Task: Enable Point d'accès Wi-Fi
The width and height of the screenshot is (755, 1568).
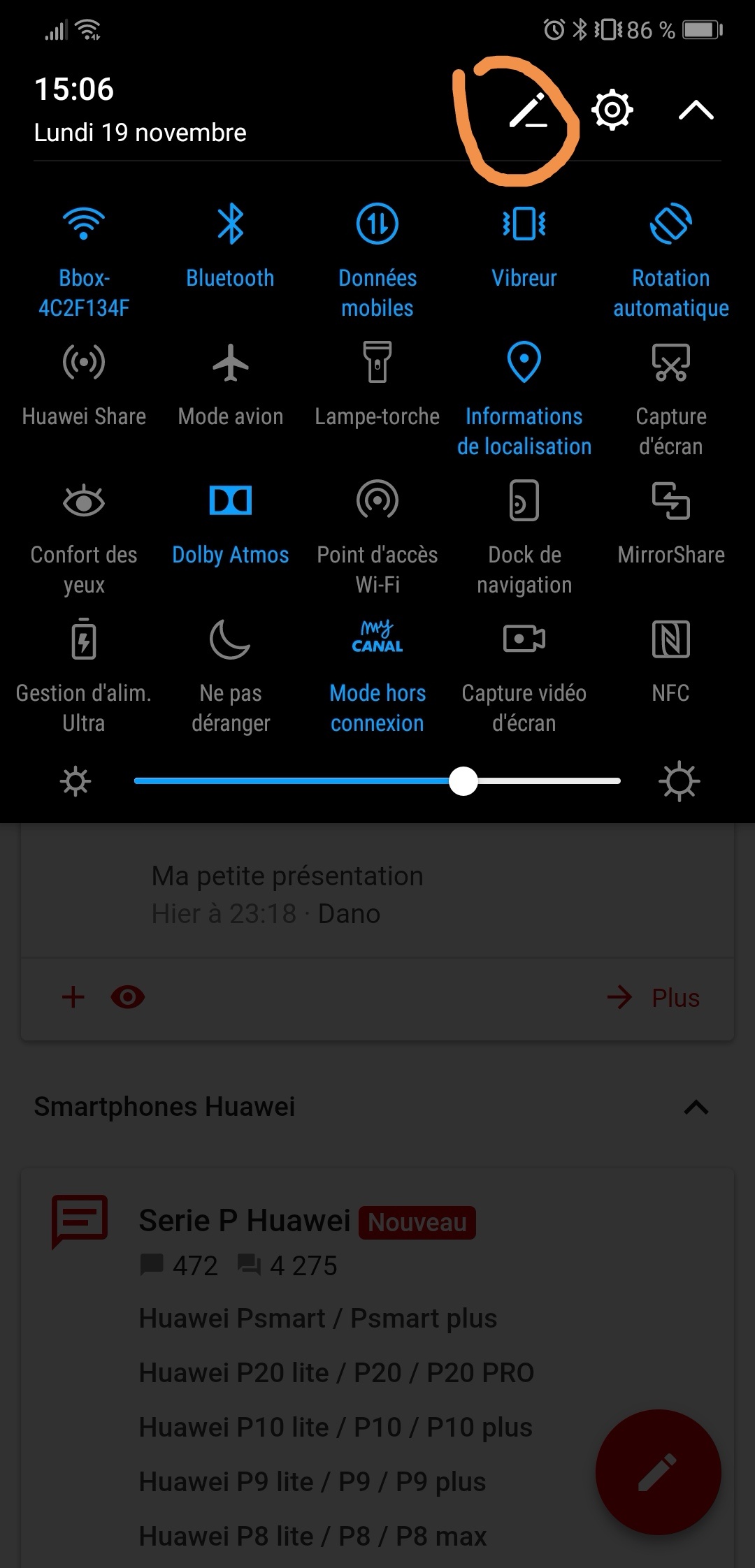Action: 377,501
